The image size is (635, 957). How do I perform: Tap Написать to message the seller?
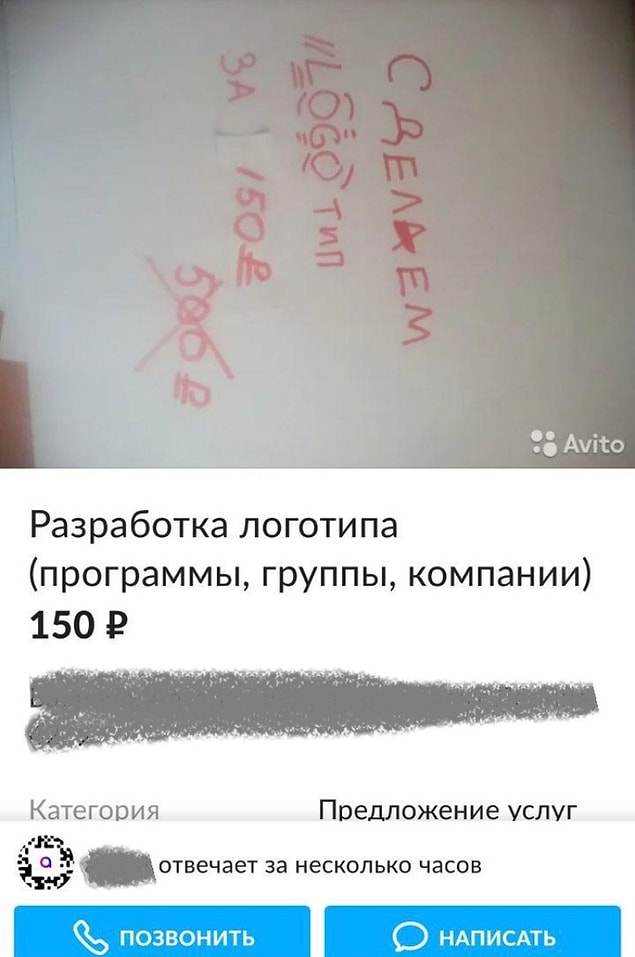472,934
